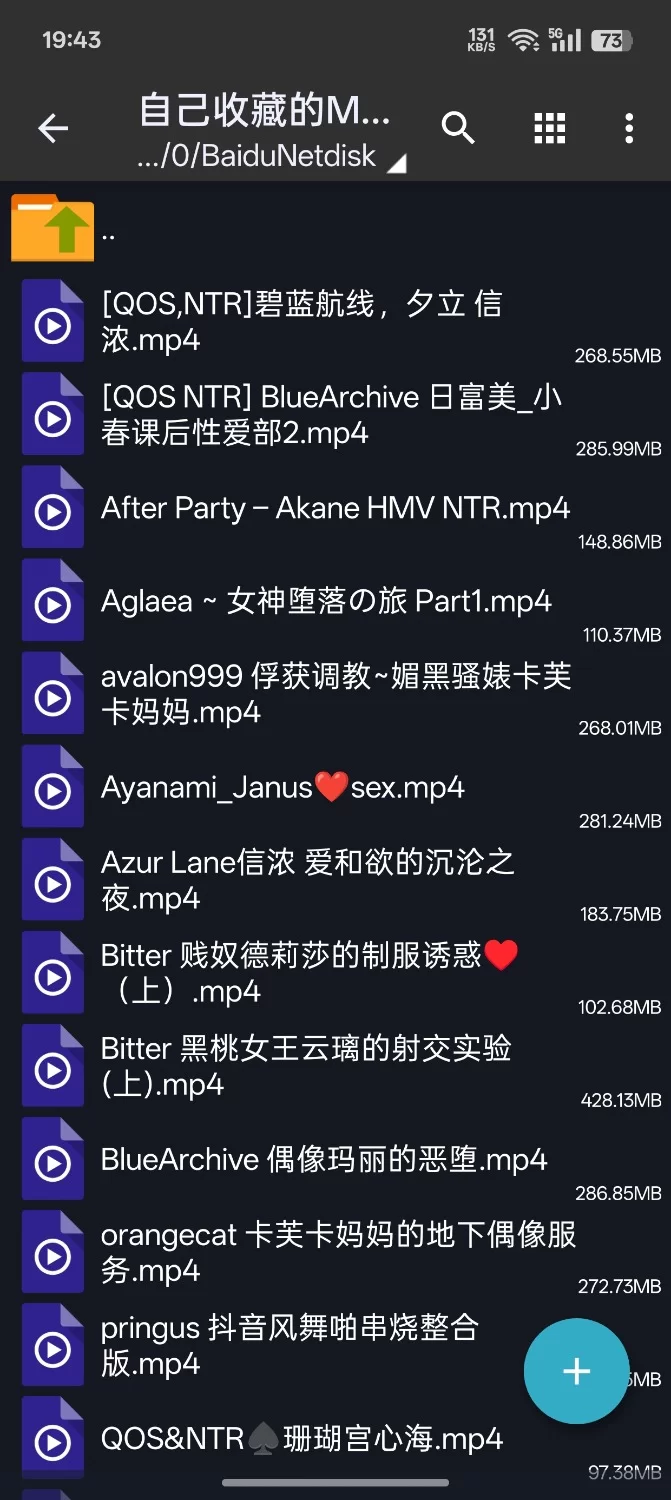Image resolution: width=671 pixels, height=1500 pixels.
Task: Select the avalon999 video file
Action: (335, 694)
